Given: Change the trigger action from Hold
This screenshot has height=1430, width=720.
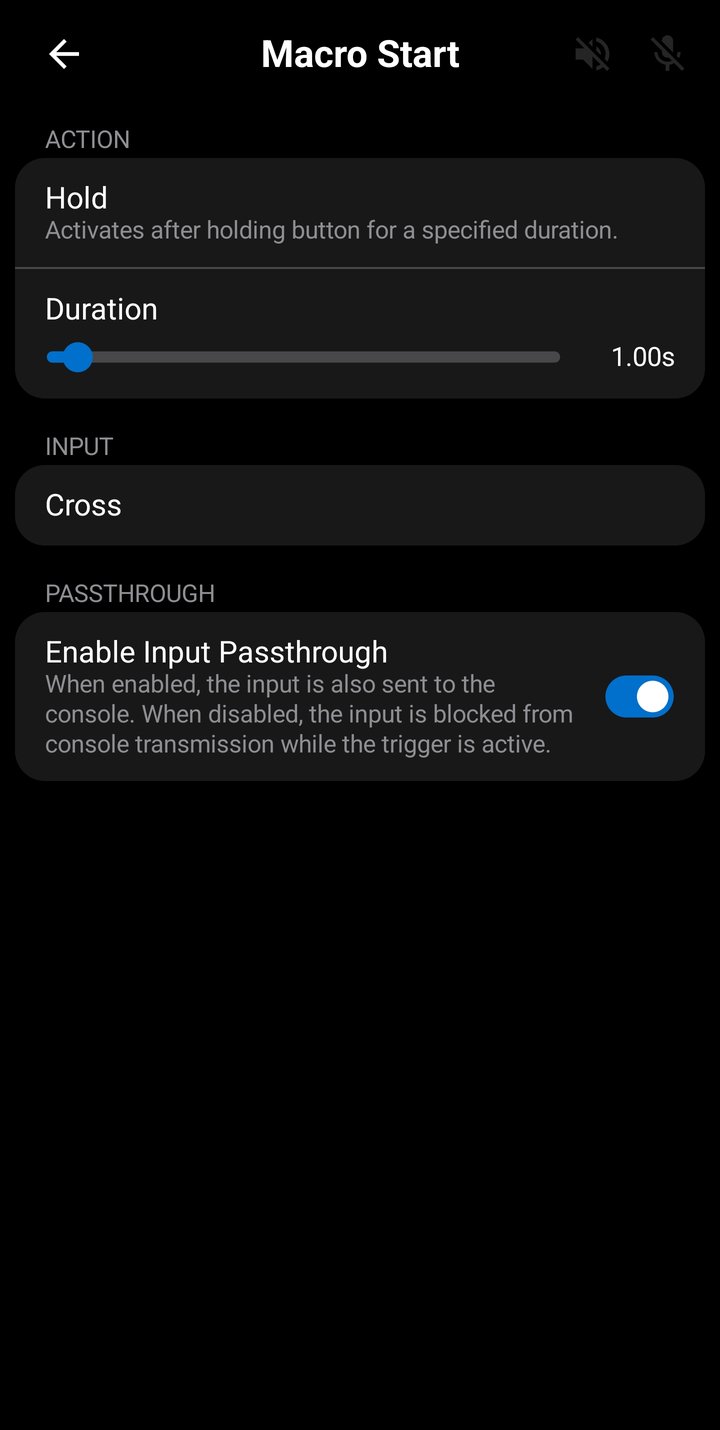Looking at the screenshot, I should coord(360,212).
